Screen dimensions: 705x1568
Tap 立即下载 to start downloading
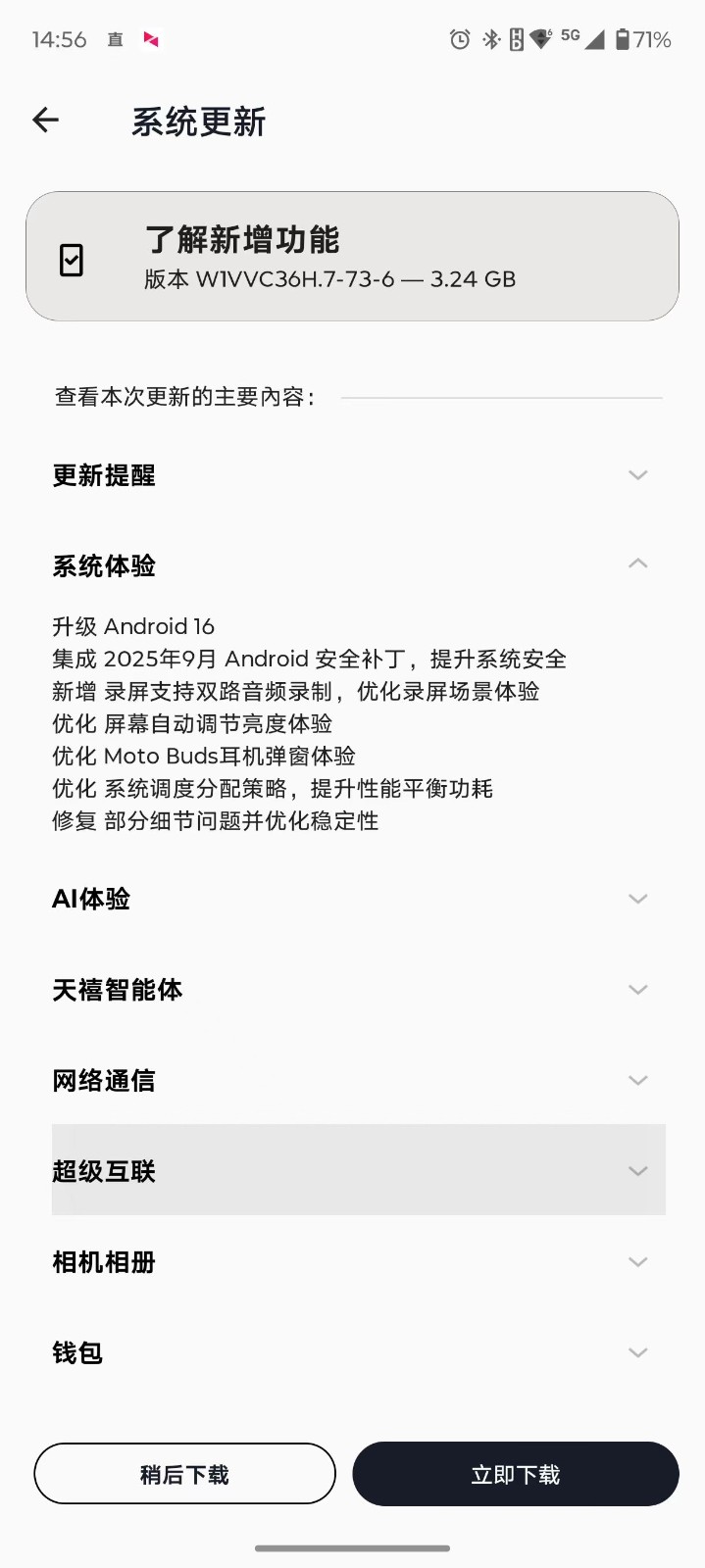point(516,1474)
